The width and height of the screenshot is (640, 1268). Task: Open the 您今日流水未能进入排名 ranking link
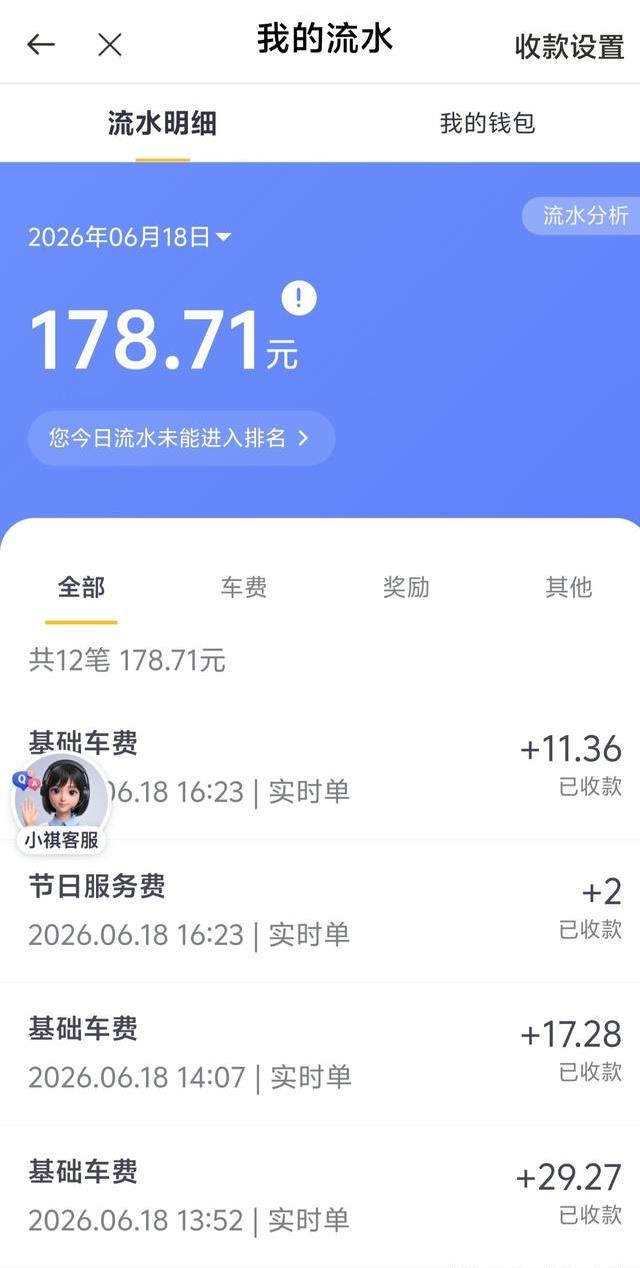click(181, 438)
